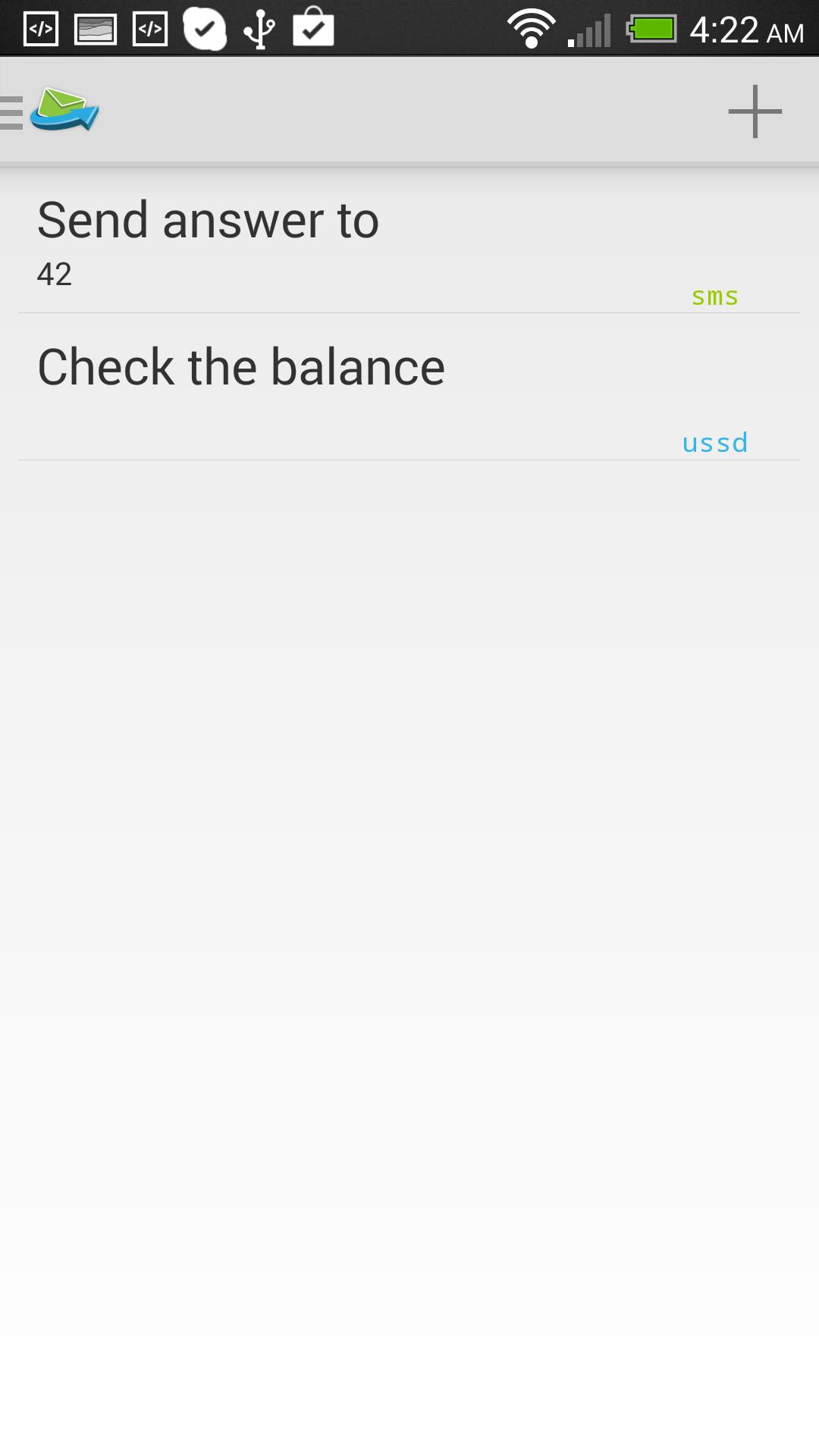The width and height of the screenshot is (819, 1456).
Task: Tap the first code bracket notification icon
Action: pos(42,29)
